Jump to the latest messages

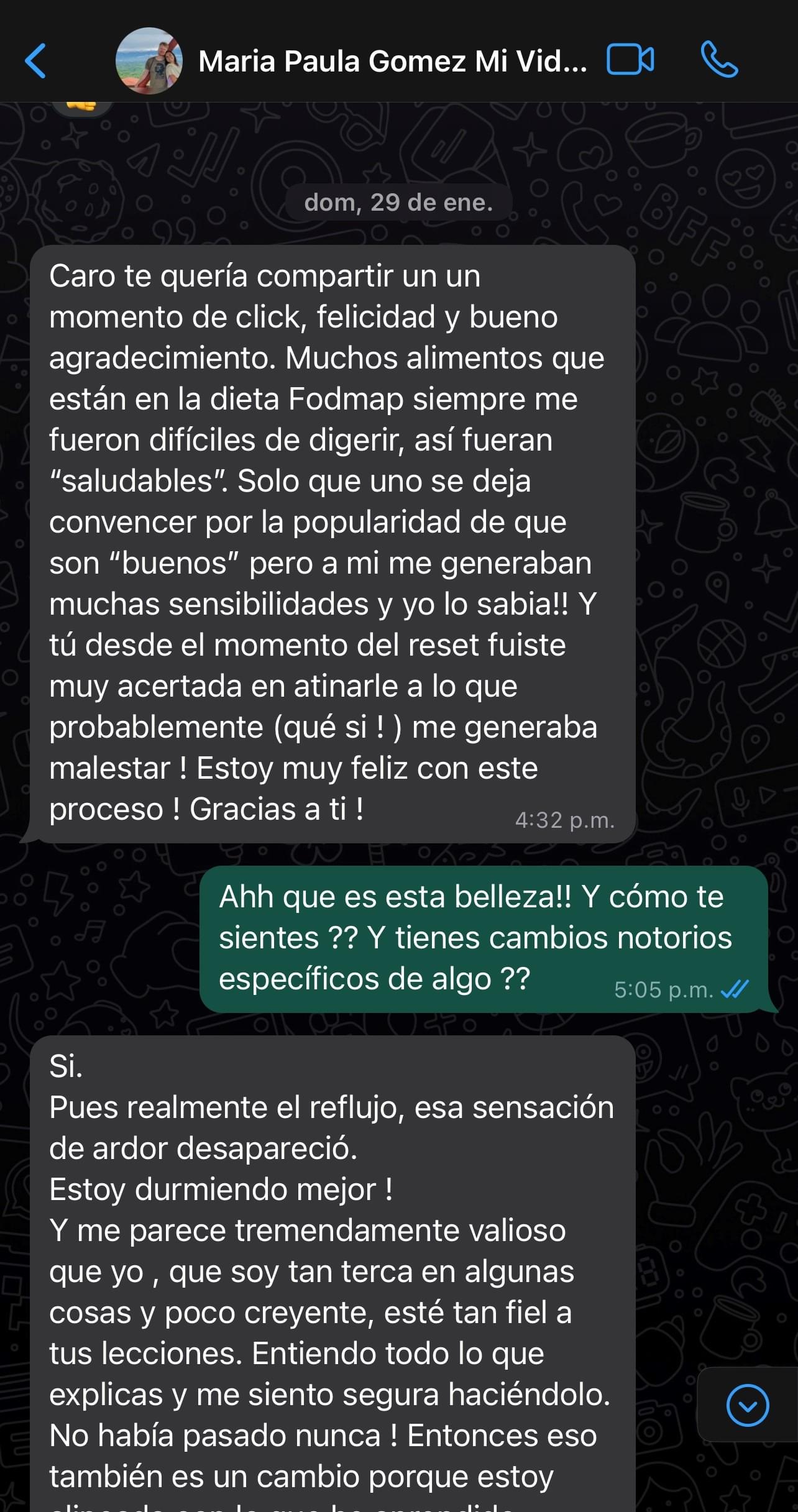pyautogui.click(x=747, y=1405)
